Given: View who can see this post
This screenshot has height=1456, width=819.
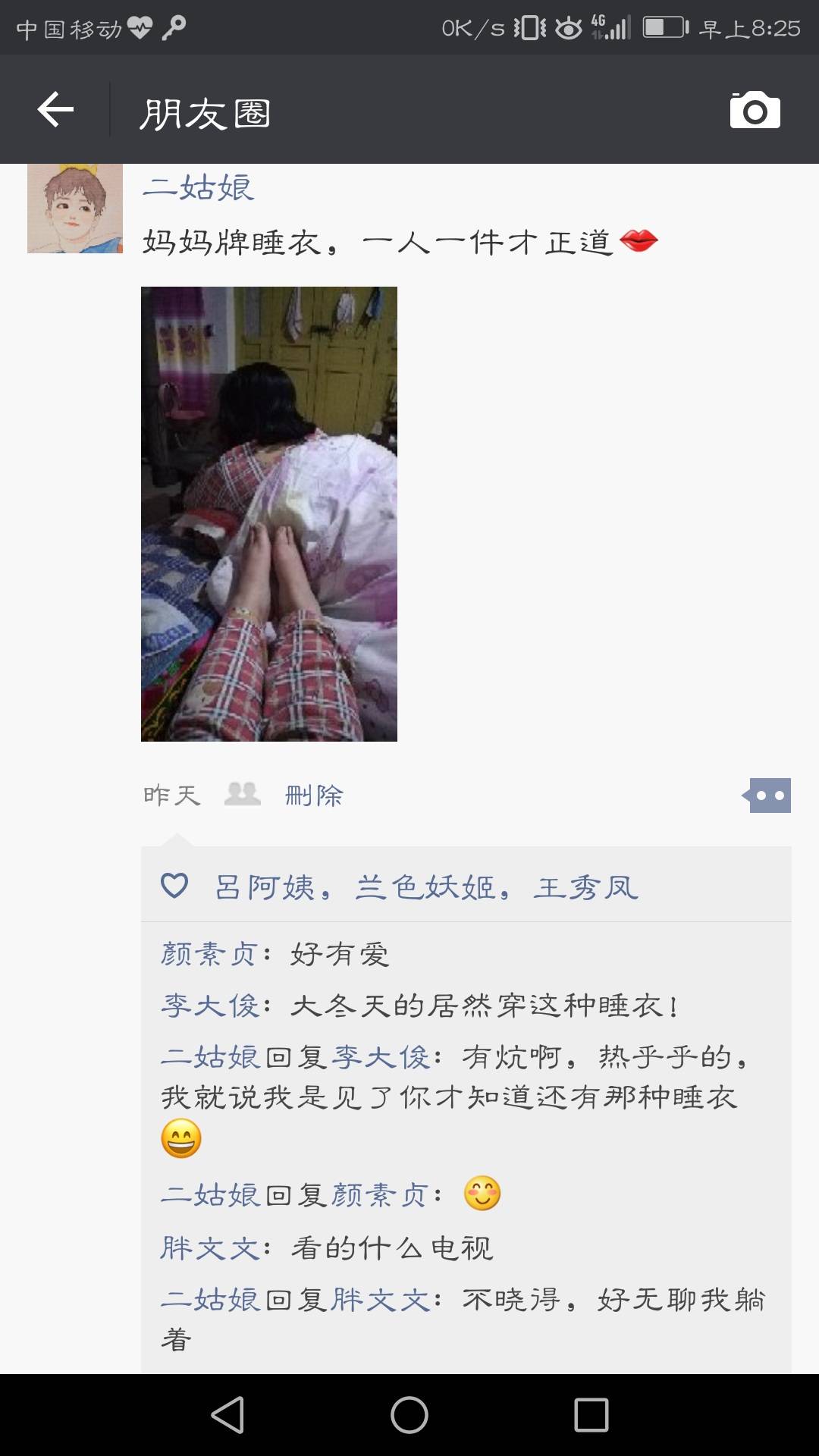Looking at the screenshot, I should point(243,794).
